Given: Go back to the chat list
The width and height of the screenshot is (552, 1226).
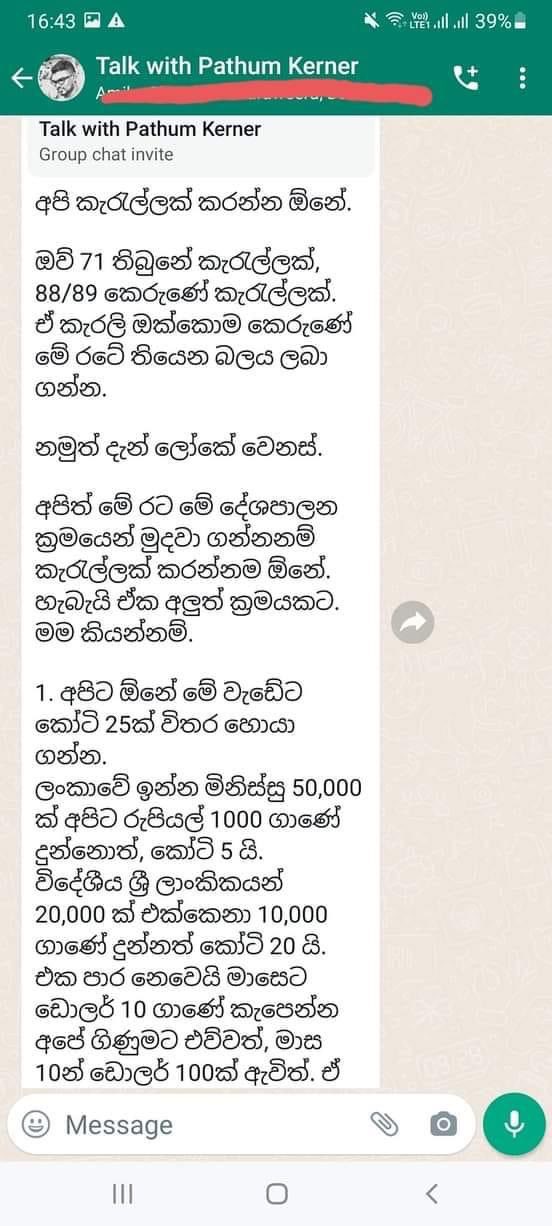Looking at the screenshot, I should (21, 78).
